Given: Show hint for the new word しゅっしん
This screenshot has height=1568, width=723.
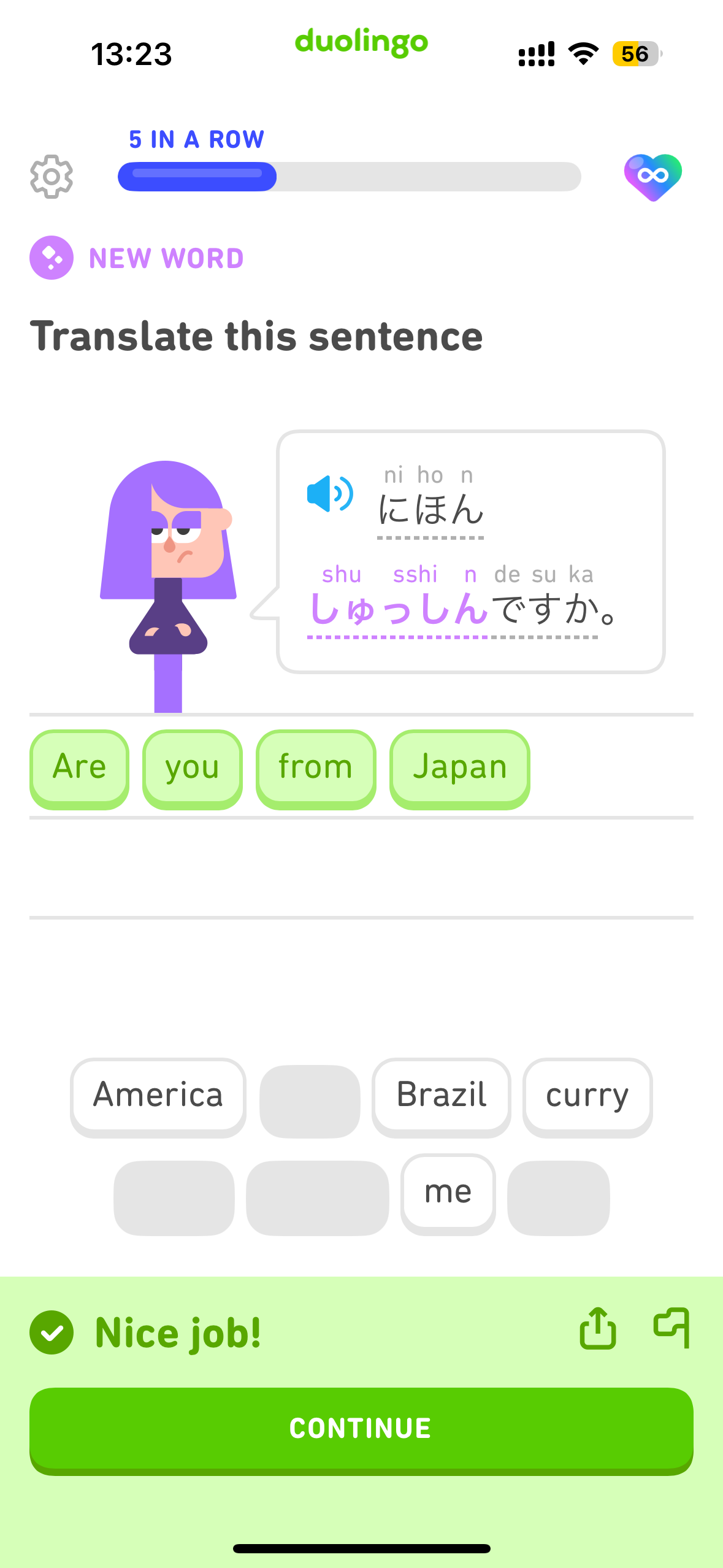Looking at the screenshot, I should [x=398, y=609].
